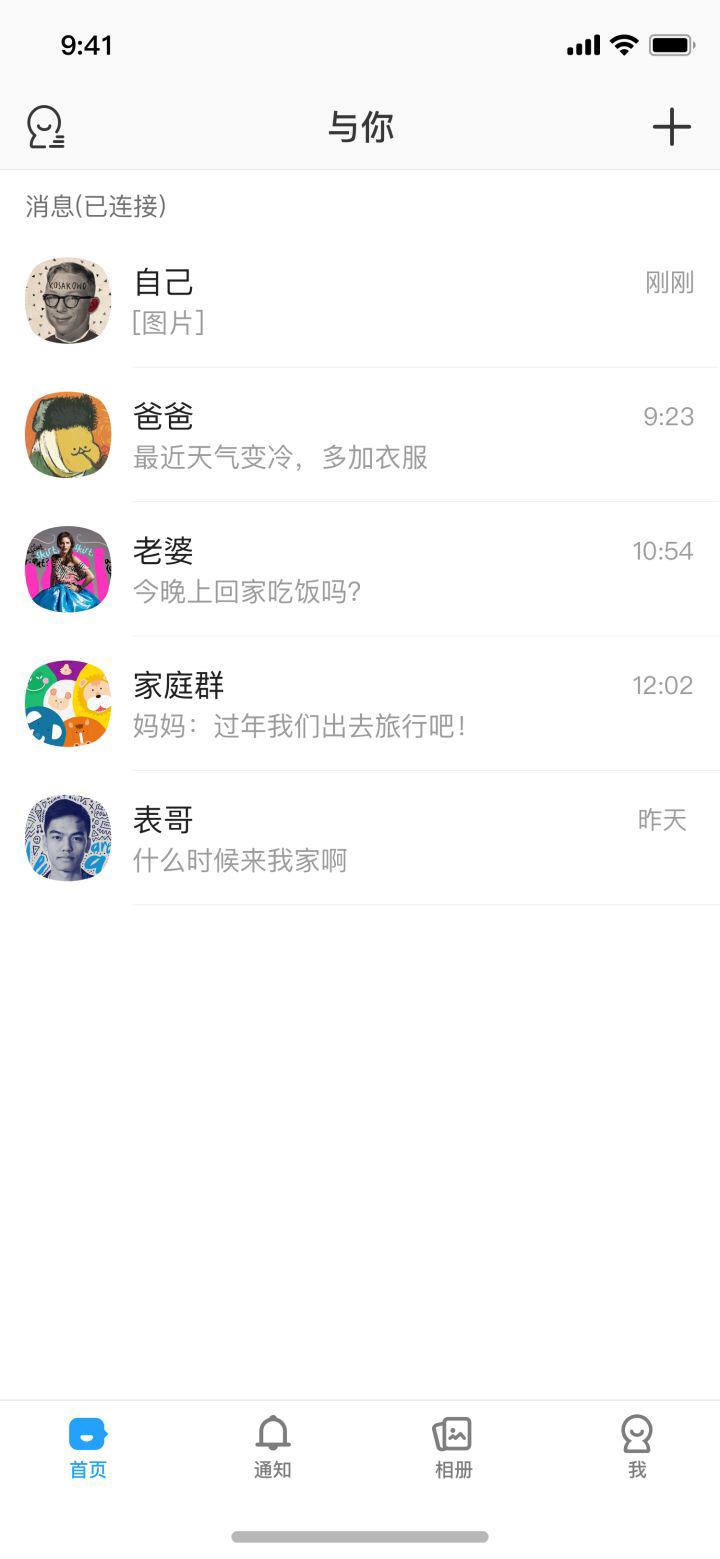
Task: Switch to the 首页 tab
Action: coord(88,1446)
